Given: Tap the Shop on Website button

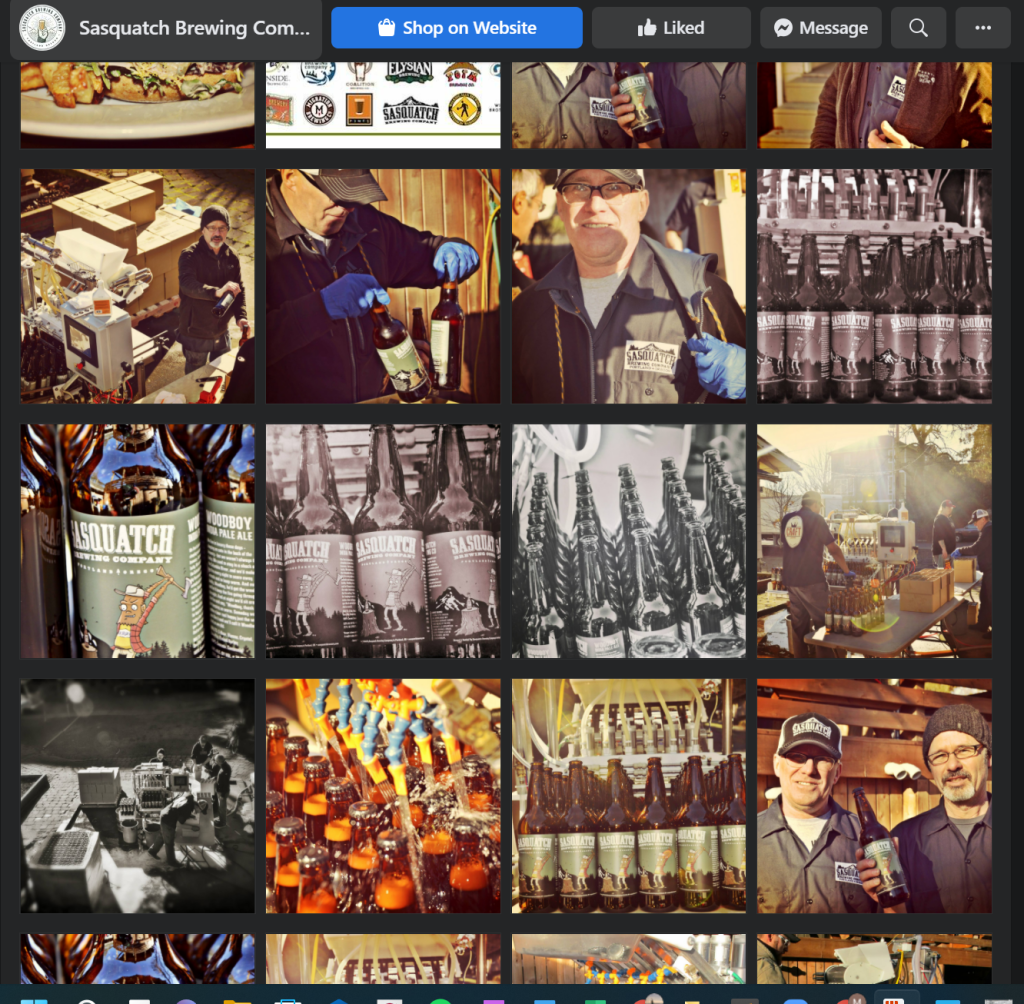Looking at the screenshot, I should [x=457, y=28].
